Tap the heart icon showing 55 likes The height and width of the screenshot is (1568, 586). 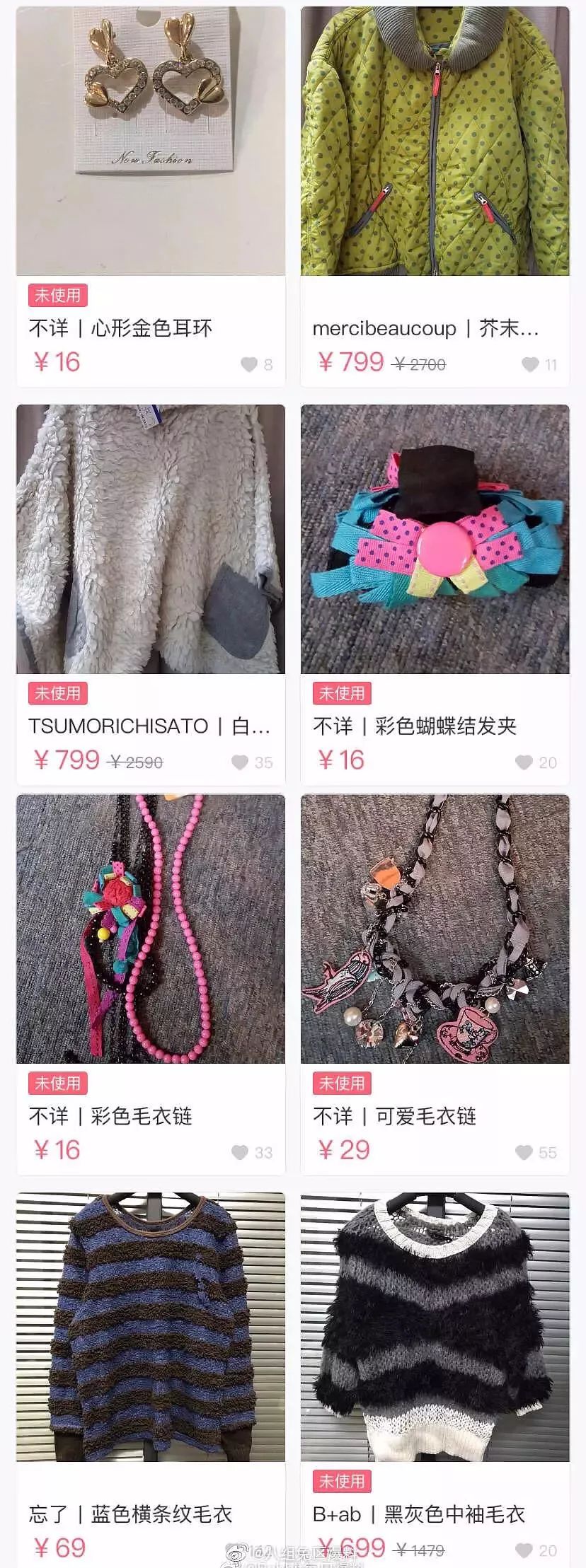525,1149
